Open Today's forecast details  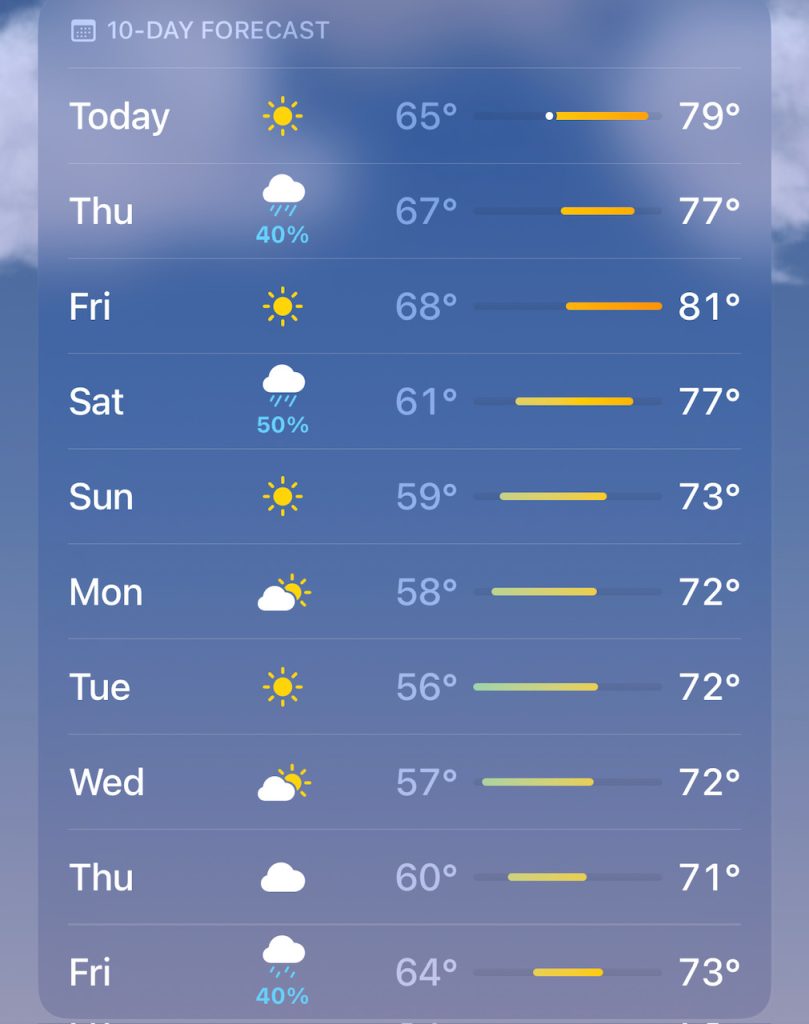pyautogui.click(x=404, y=116)
